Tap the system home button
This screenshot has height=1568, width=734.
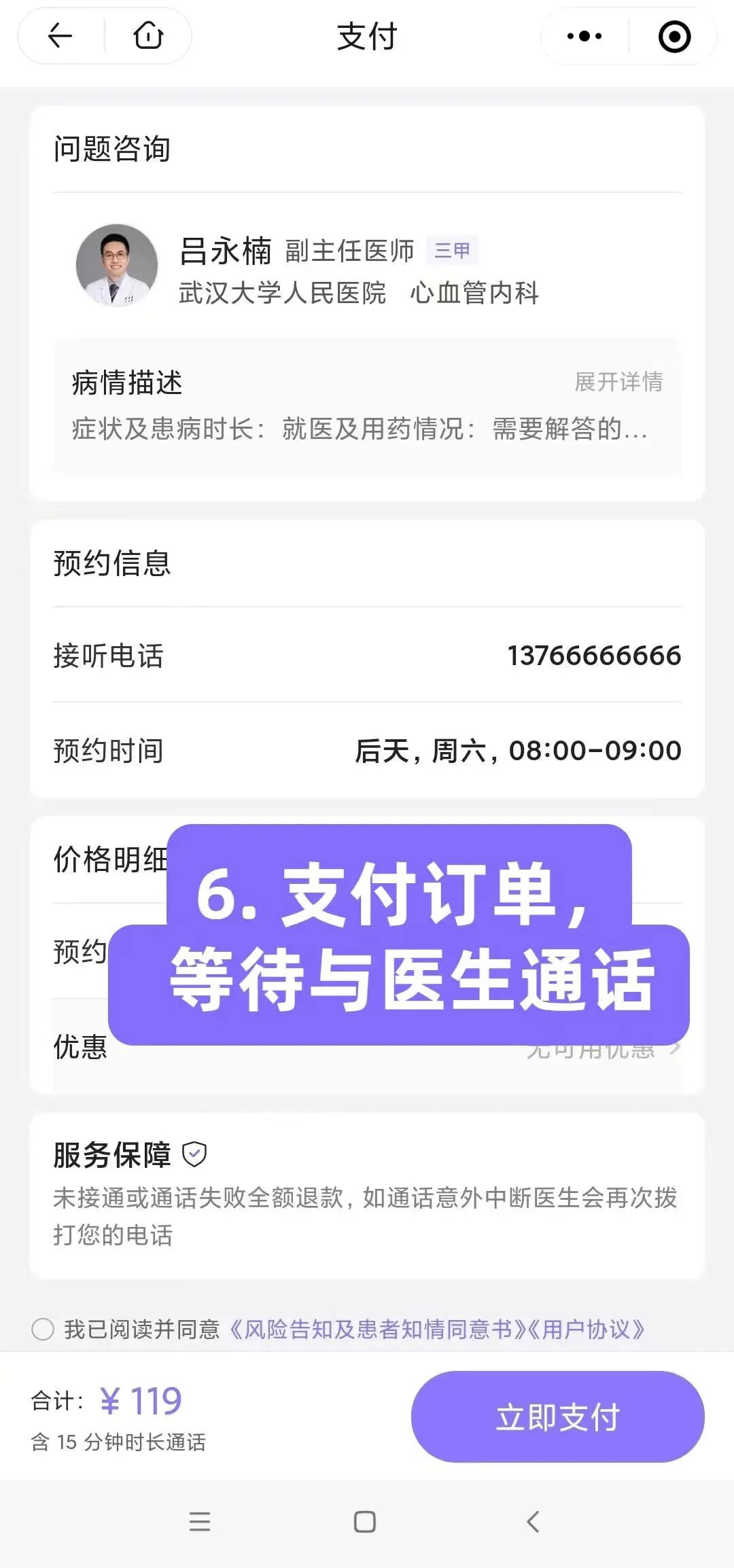click(x=365, y=1521)
